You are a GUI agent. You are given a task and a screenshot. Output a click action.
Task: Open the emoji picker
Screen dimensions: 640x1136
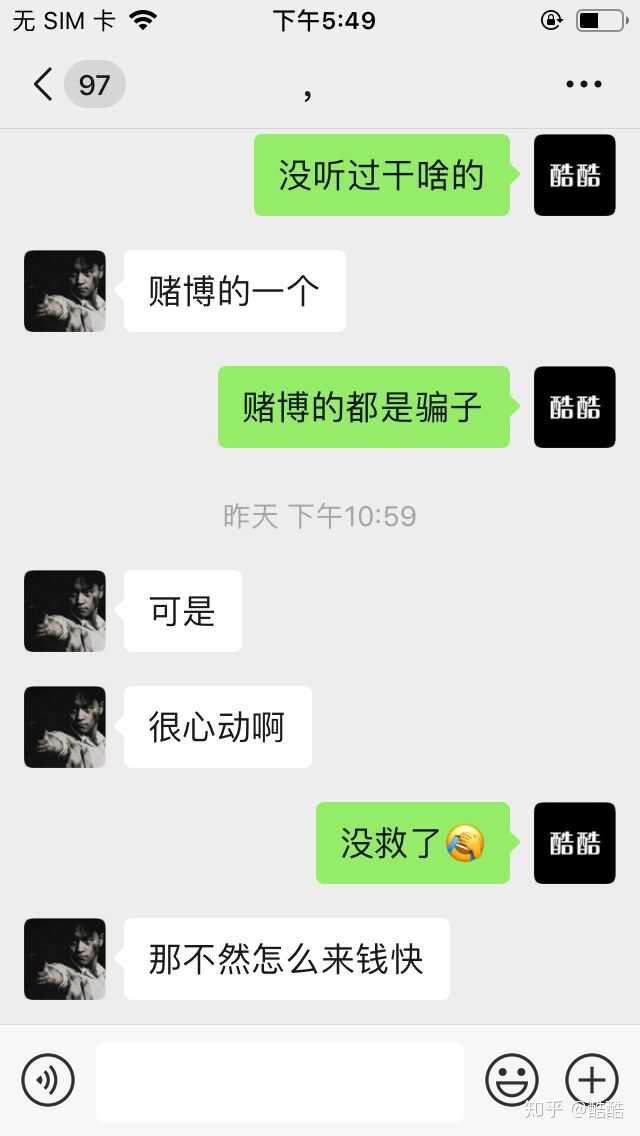click(511, 1080)
